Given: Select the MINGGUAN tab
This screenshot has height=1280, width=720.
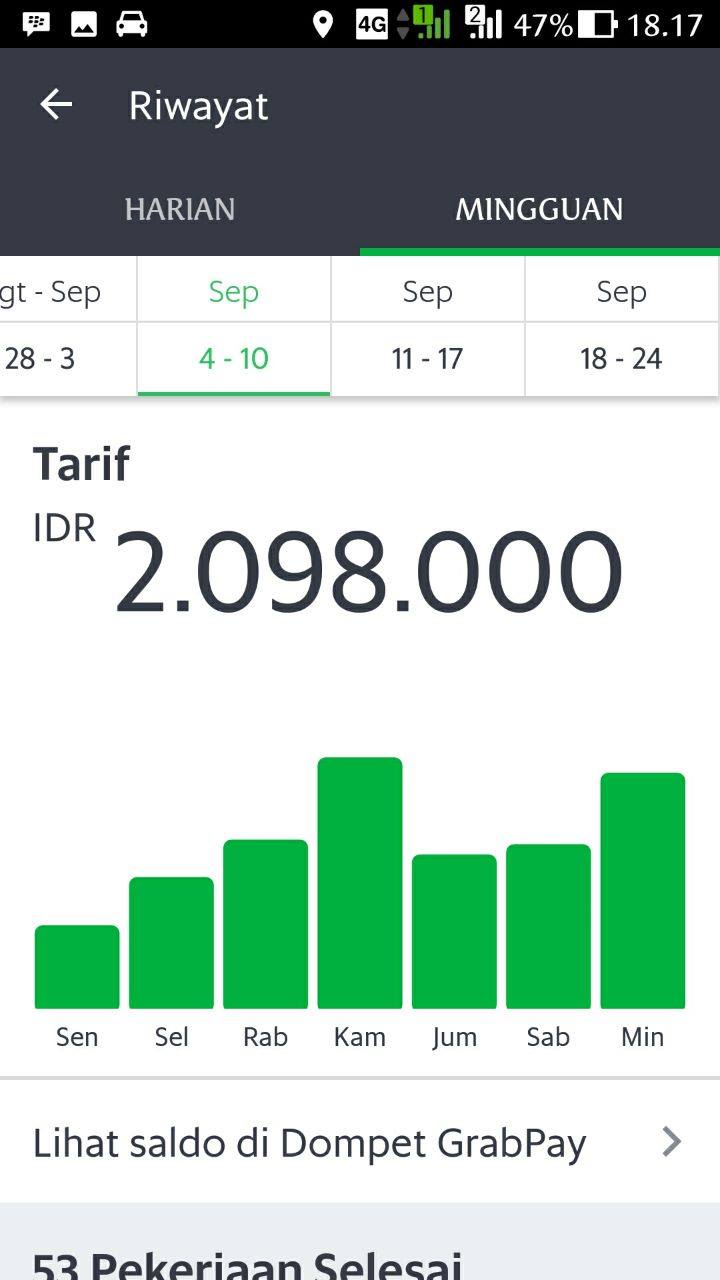Looking at the screenshot, I should coord(540,209).
